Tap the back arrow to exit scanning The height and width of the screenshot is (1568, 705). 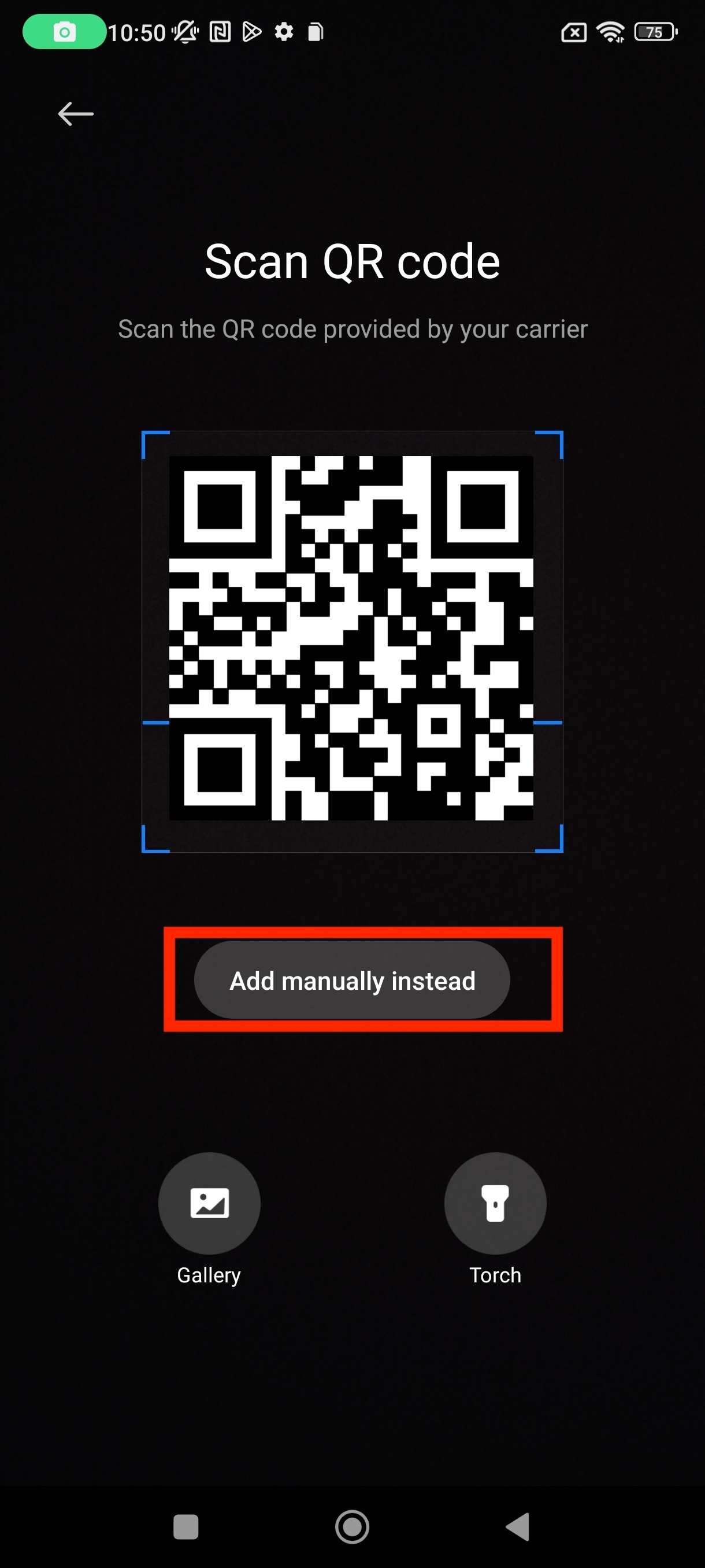point(76,113)
